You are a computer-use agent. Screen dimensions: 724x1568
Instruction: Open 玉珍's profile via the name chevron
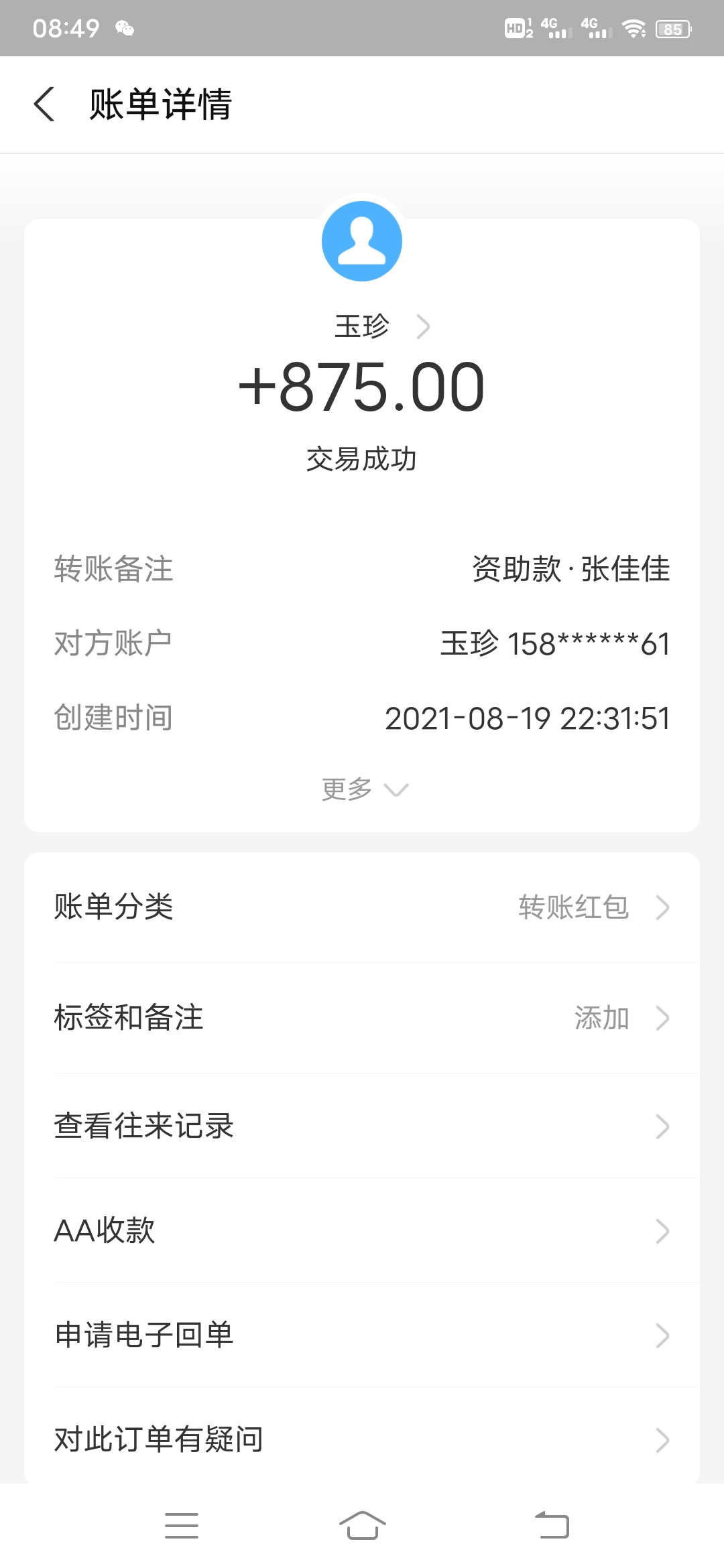click(x=423, y=326)
